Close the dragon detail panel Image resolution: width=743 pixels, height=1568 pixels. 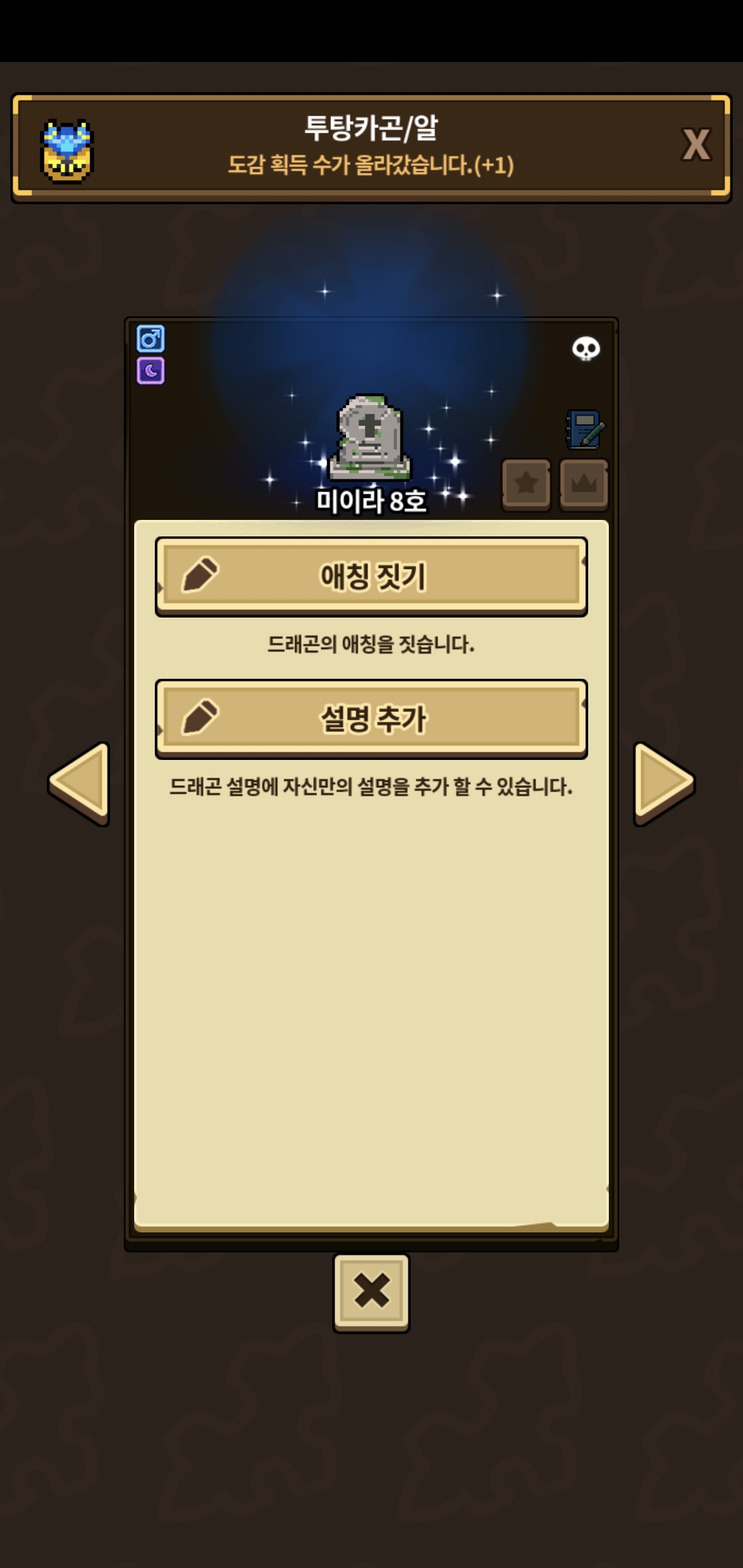371,1292
